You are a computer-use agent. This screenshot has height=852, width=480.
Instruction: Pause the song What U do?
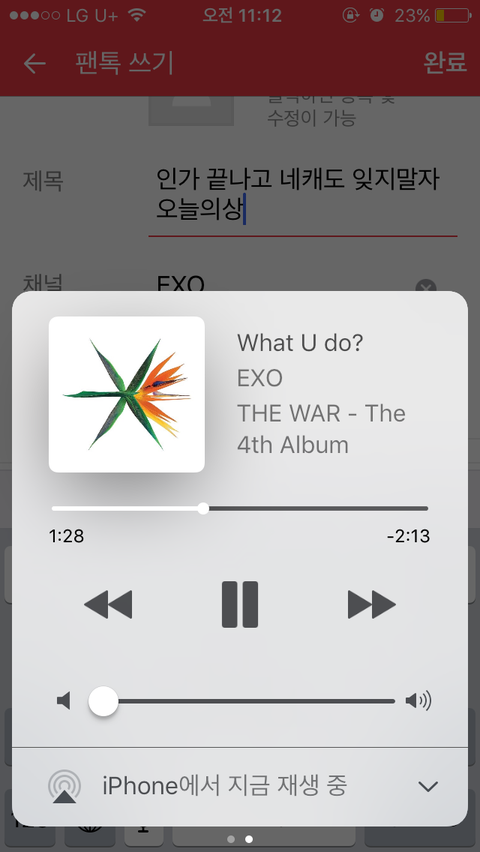(x=240, y=604)
